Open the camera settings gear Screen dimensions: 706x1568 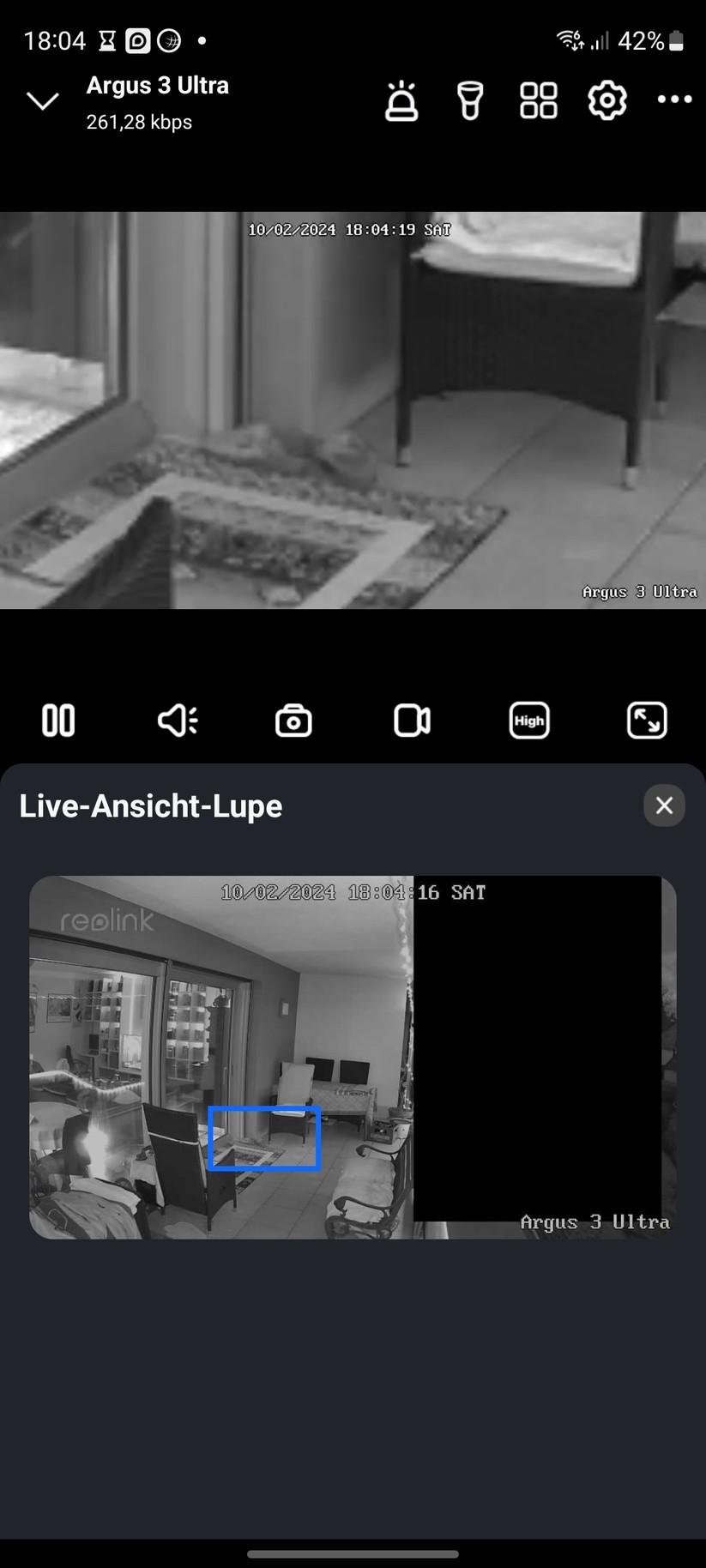click(x=606, y=100)
